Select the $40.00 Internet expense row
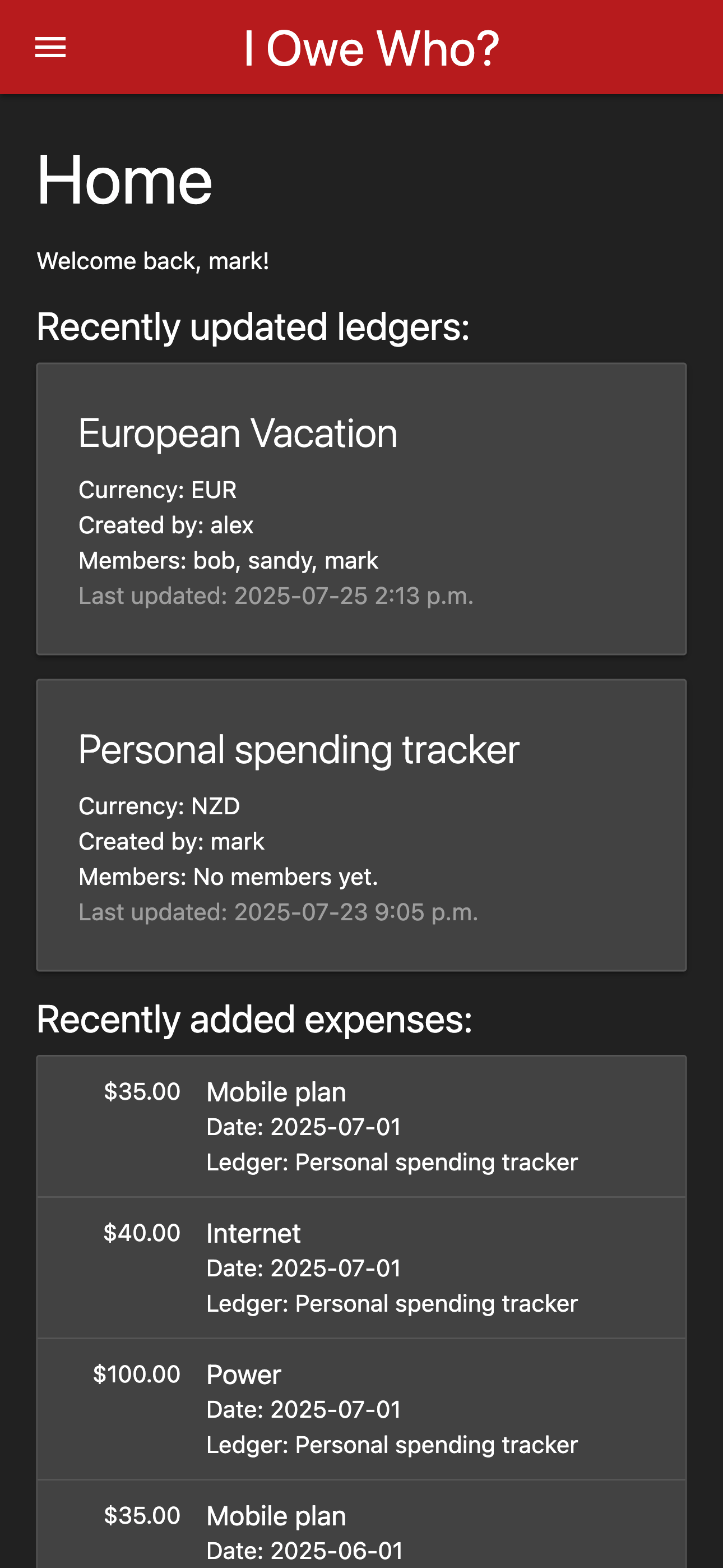 pyautogui.click(x=361, y=1268)
